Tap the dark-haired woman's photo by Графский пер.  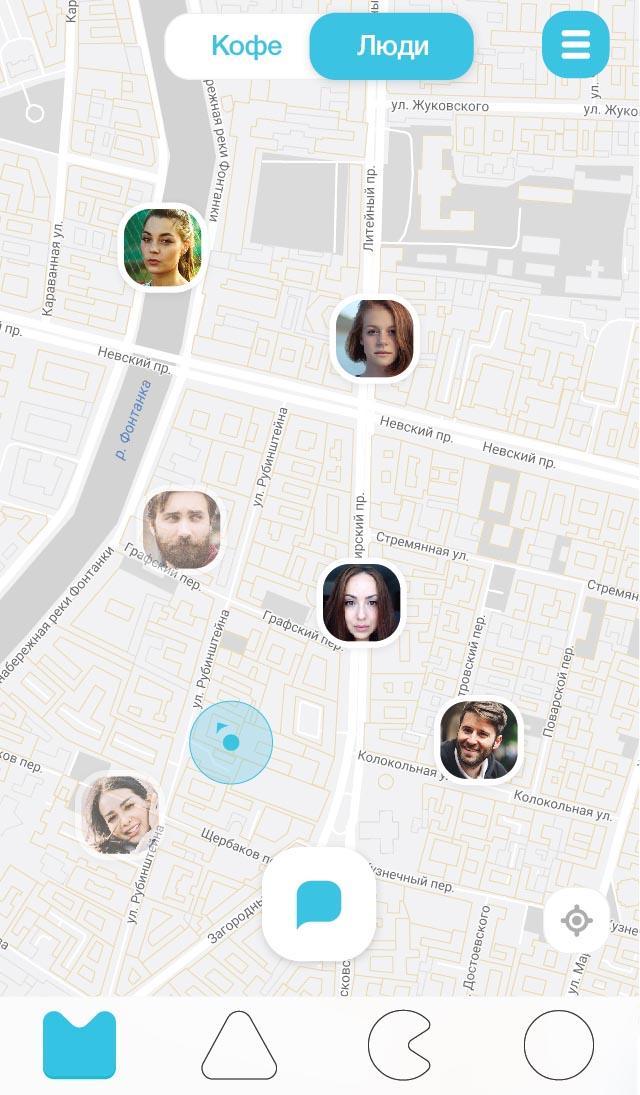(362, 602)
